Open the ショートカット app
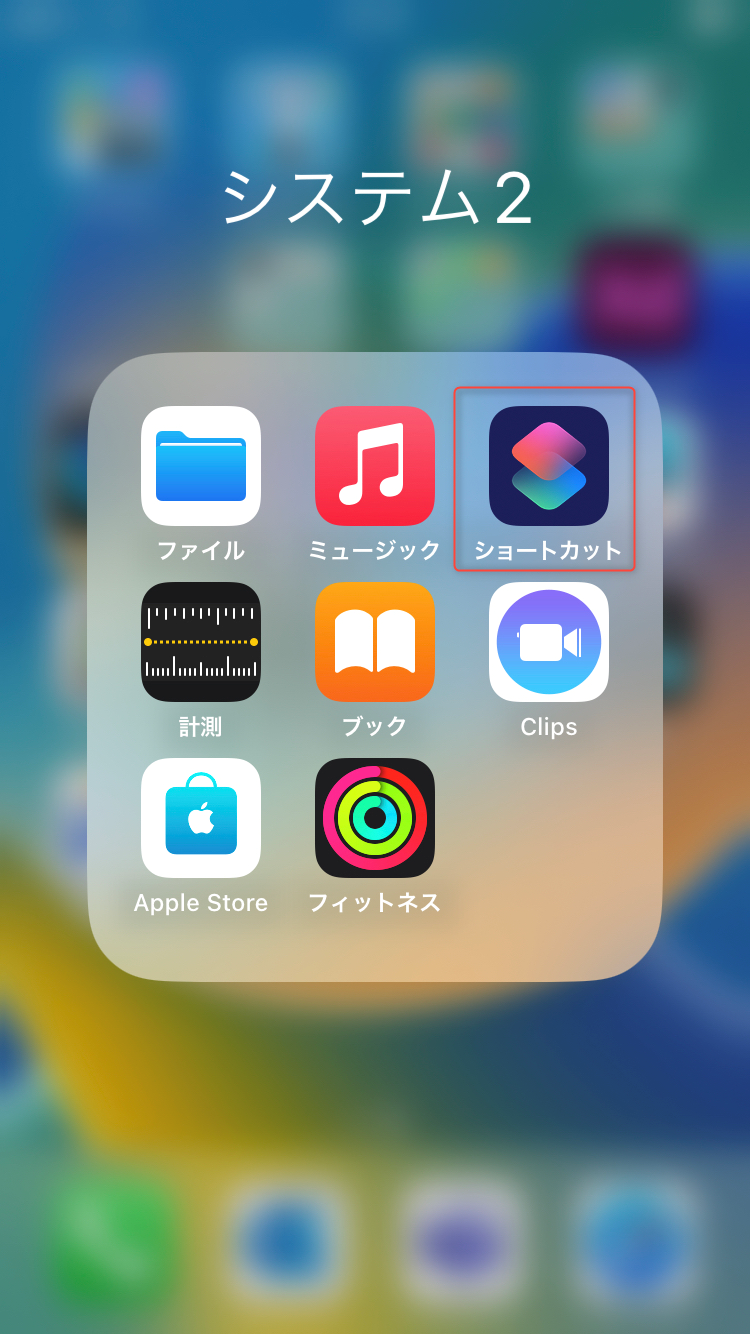This screenshot has width=750, height=1334. pos(548,466)
